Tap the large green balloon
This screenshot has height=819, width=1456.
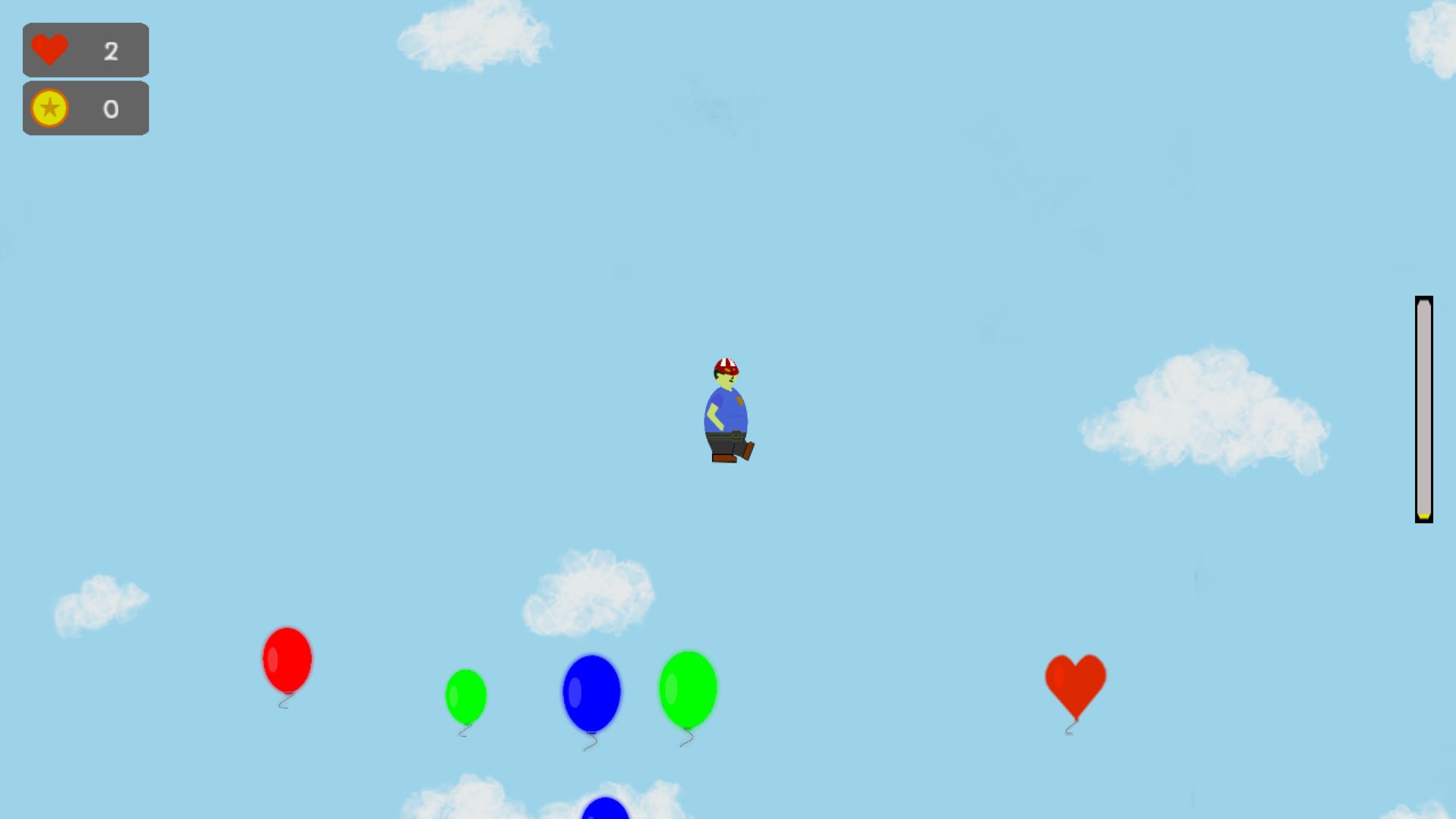[688, 689]
